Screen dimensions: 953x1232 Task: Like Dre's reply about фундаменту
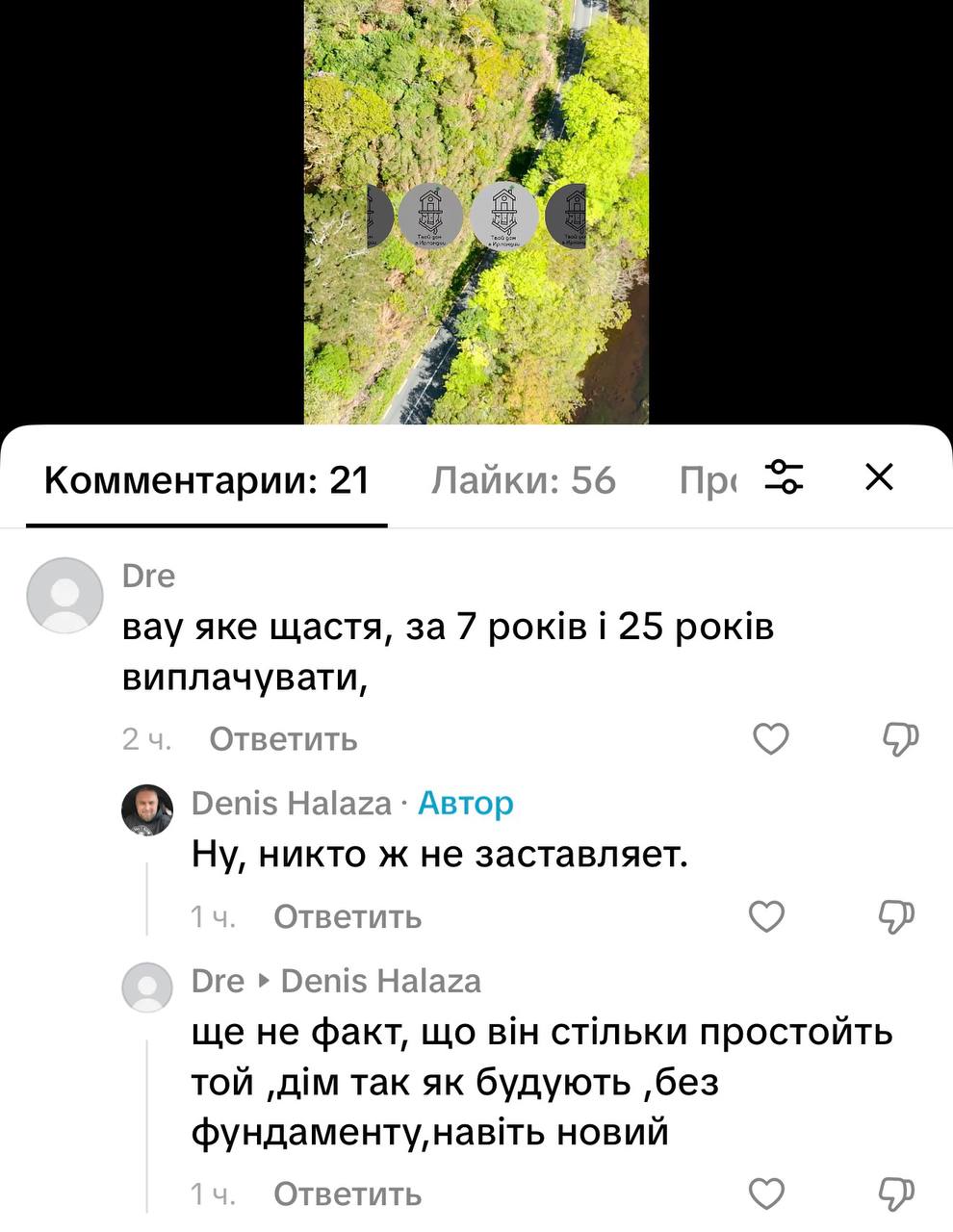point(766,1193)
